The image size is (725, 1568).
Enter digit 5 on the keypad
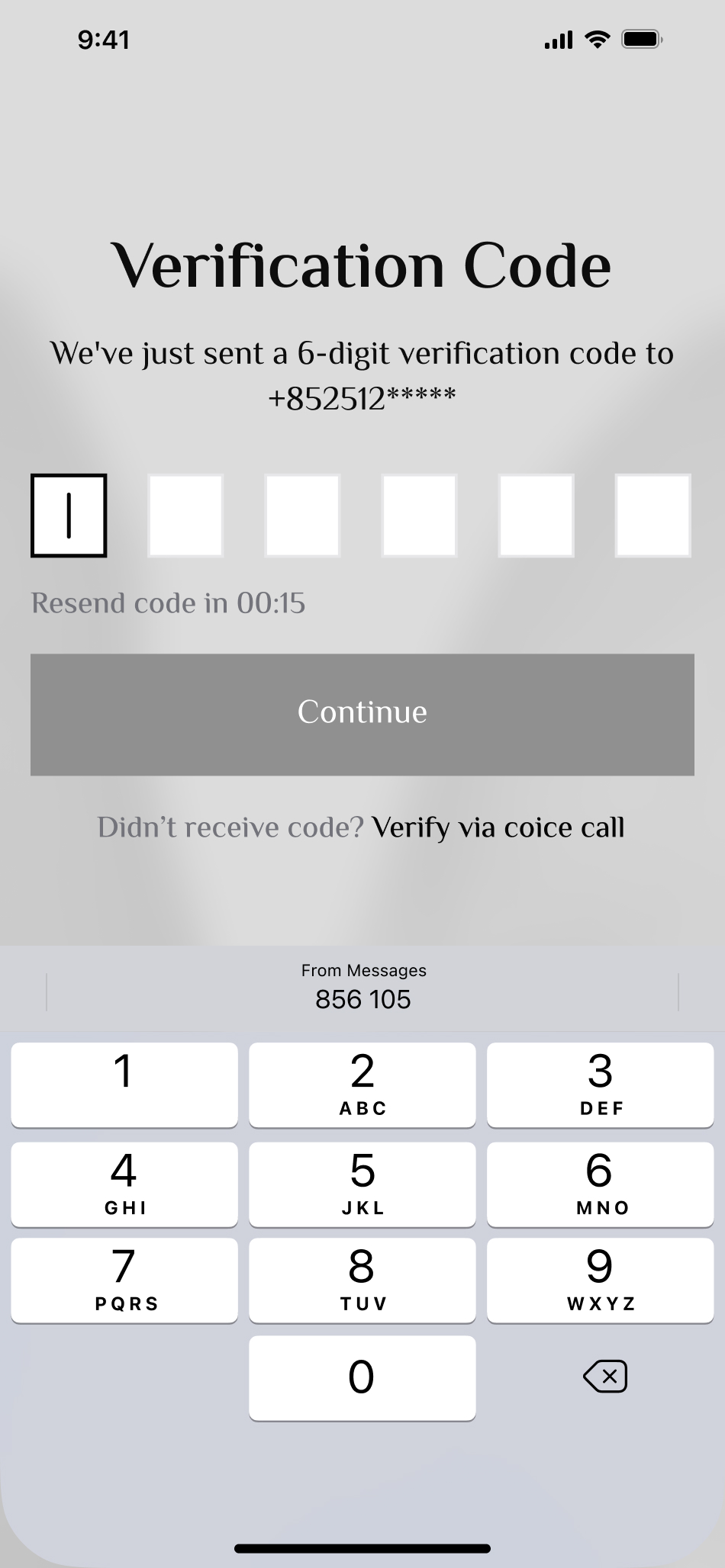click(x=362, y=1183)
